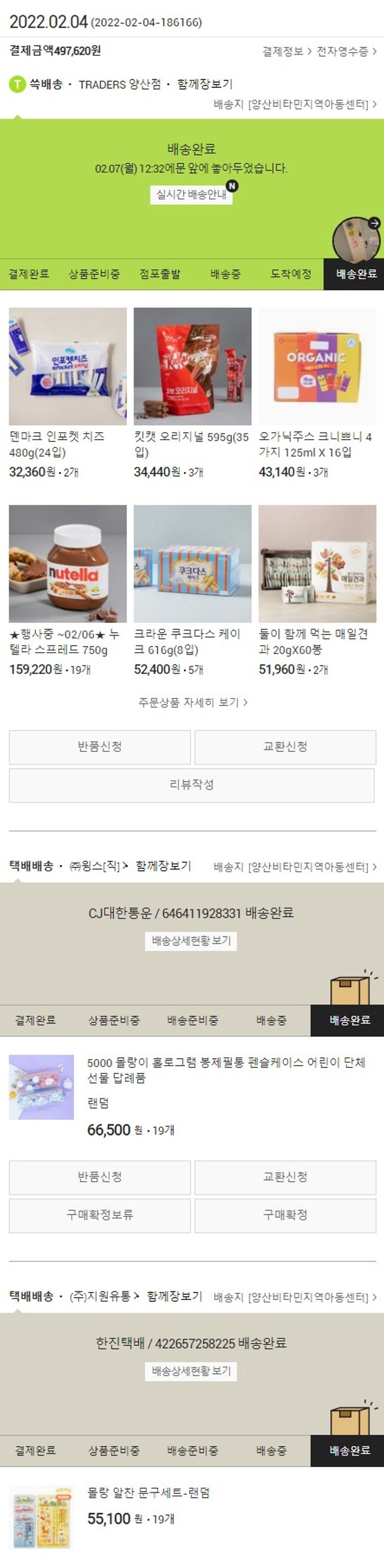
Task: Select the 누텔라 스프레드 750g item
Action: click(x=68, y=564)
